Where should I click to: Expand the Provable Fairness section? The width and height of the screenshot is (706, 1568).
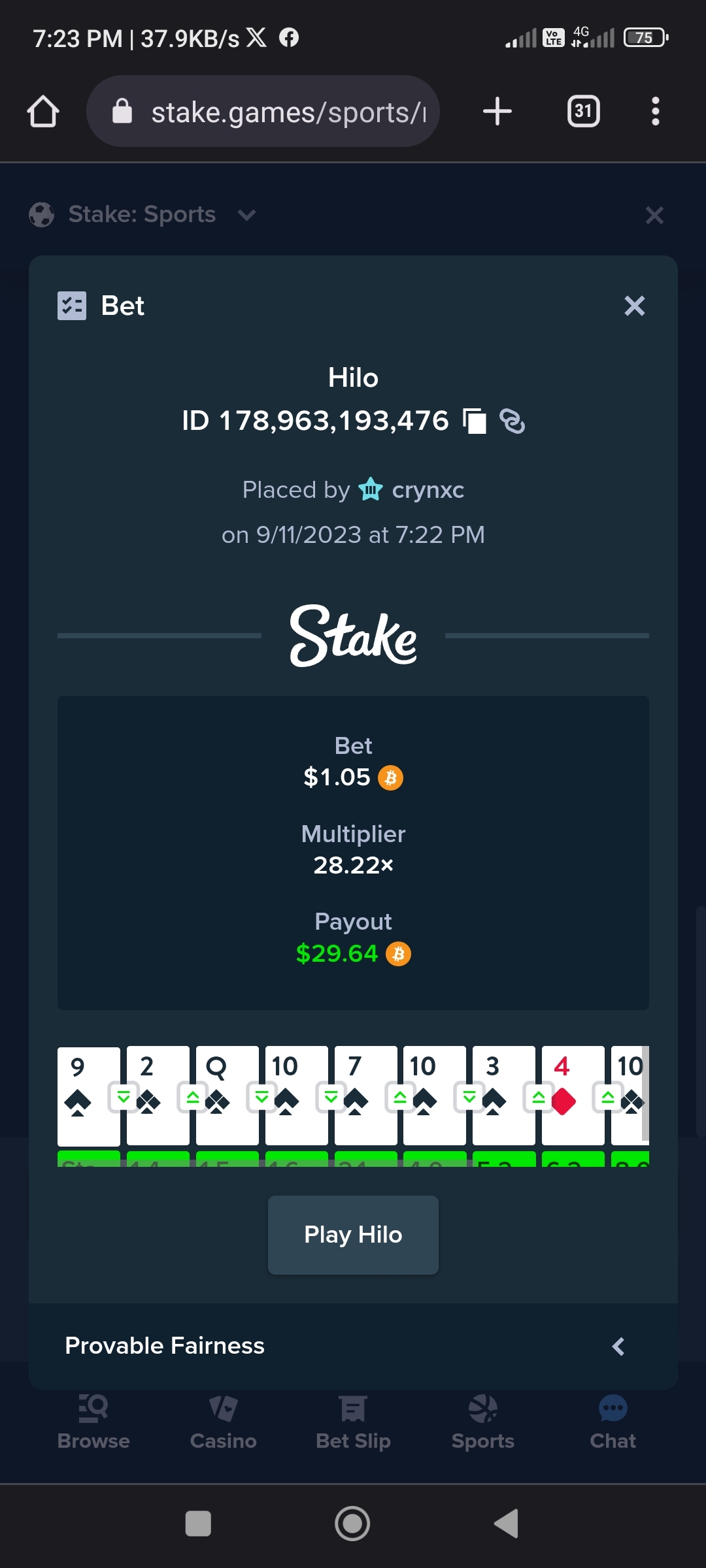353,1346
